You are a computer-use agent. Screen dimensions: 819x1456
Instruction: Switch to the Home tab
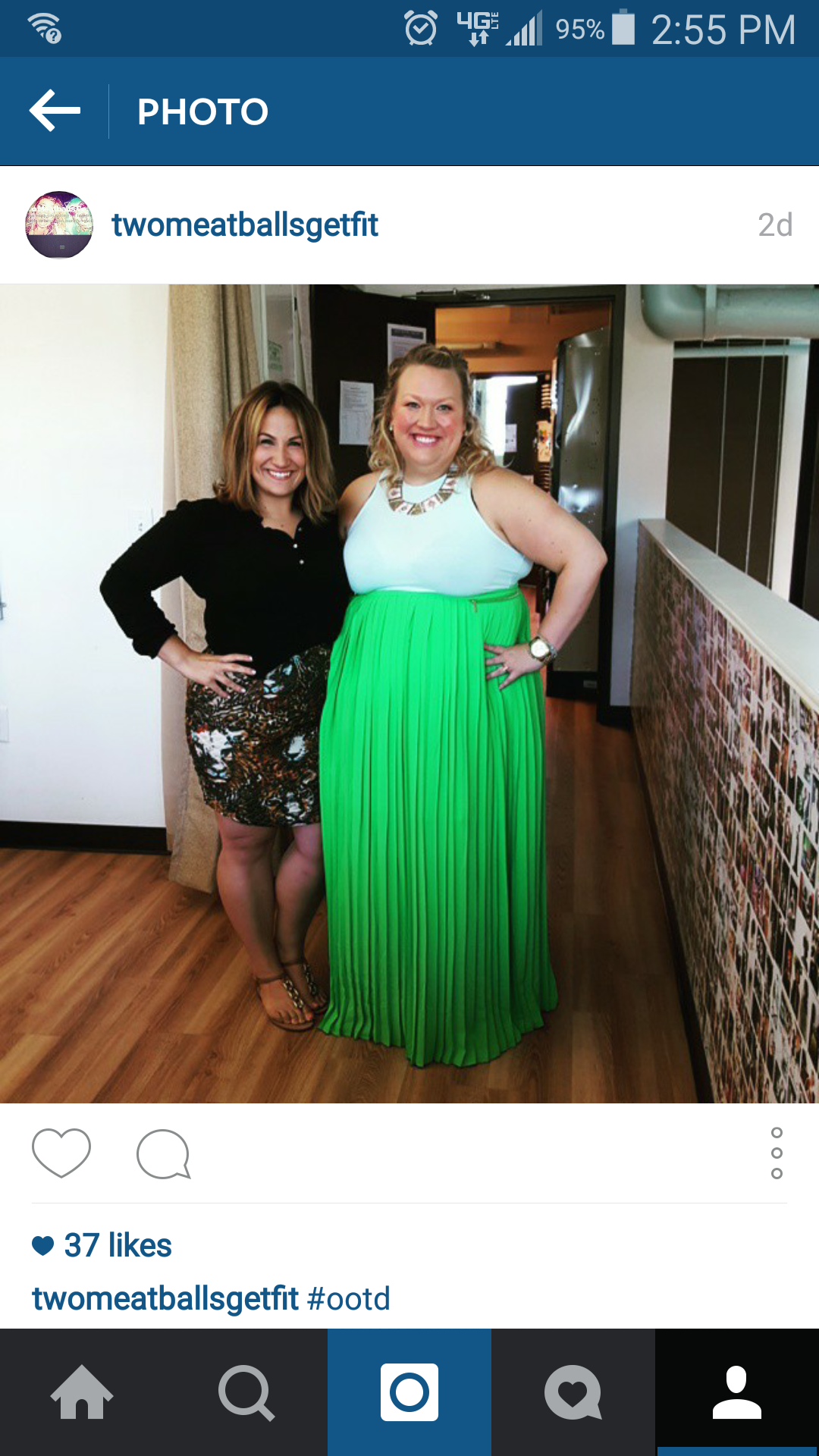(82, 1392)
